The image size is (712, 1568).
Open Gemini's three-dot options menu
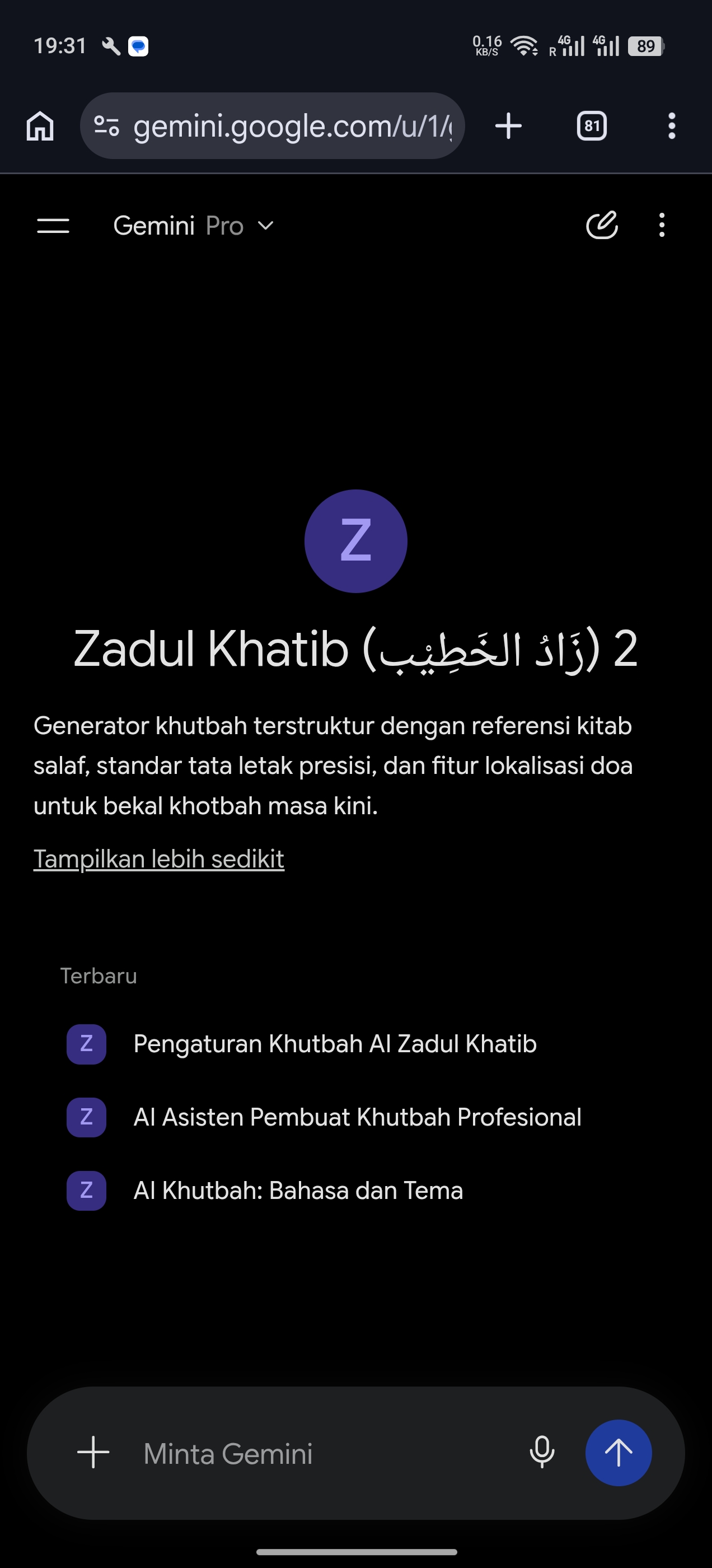(x=662, y=225)
